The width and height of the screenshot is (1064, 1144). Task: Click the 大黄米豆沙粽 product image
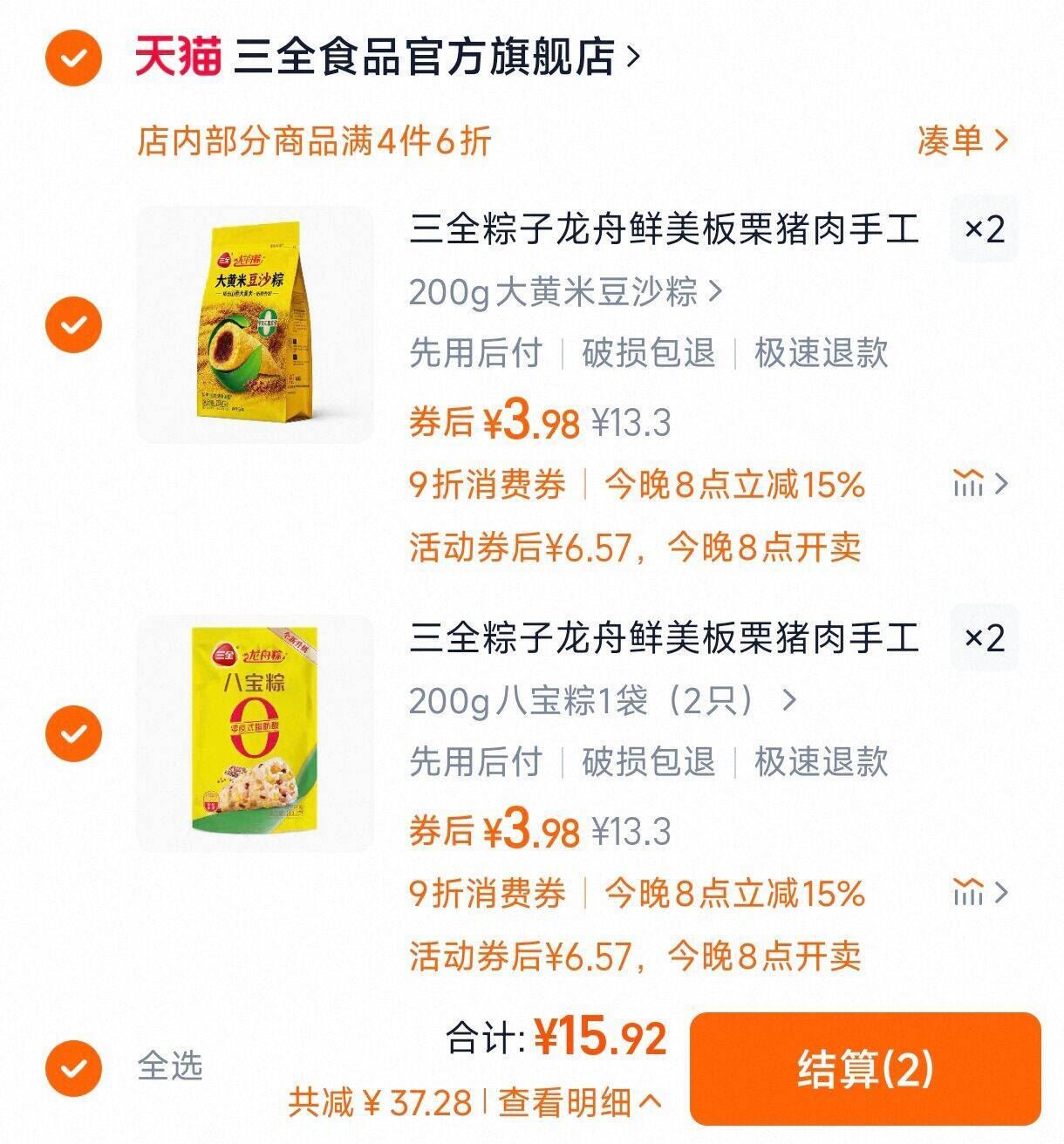coord(253,327)
